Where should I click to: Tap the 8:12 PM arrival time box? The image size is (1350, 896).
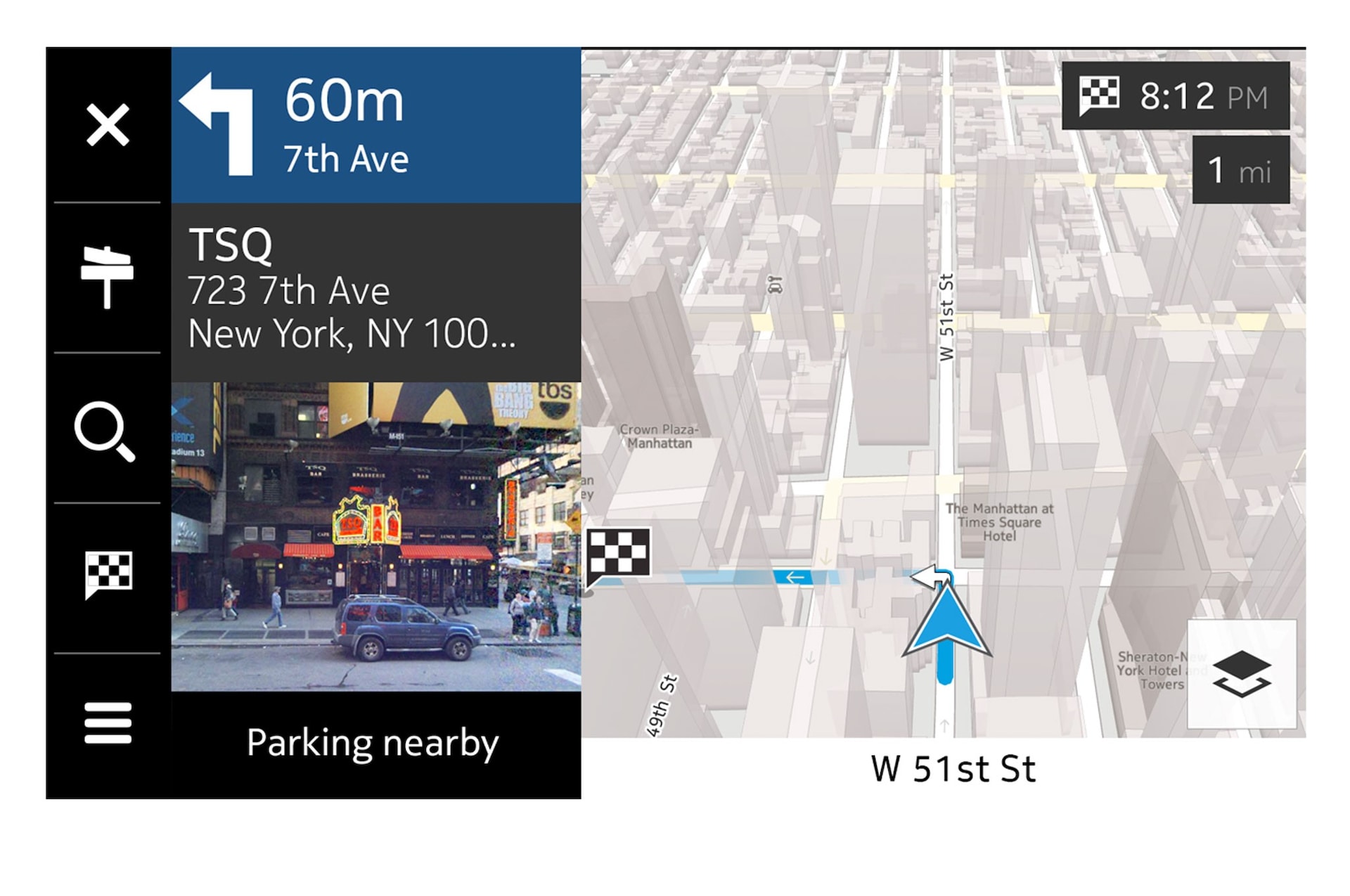[x=1175, y=96]
